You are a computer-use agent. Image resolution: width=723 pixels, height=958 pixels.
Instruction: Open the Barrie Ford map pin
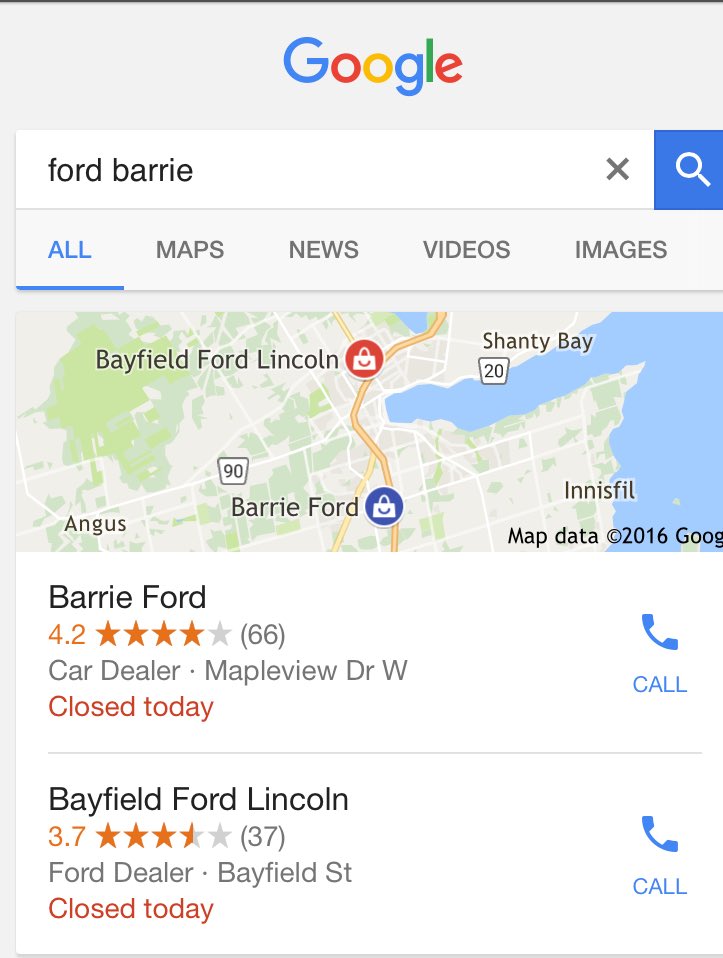click(x=383, y=505)
